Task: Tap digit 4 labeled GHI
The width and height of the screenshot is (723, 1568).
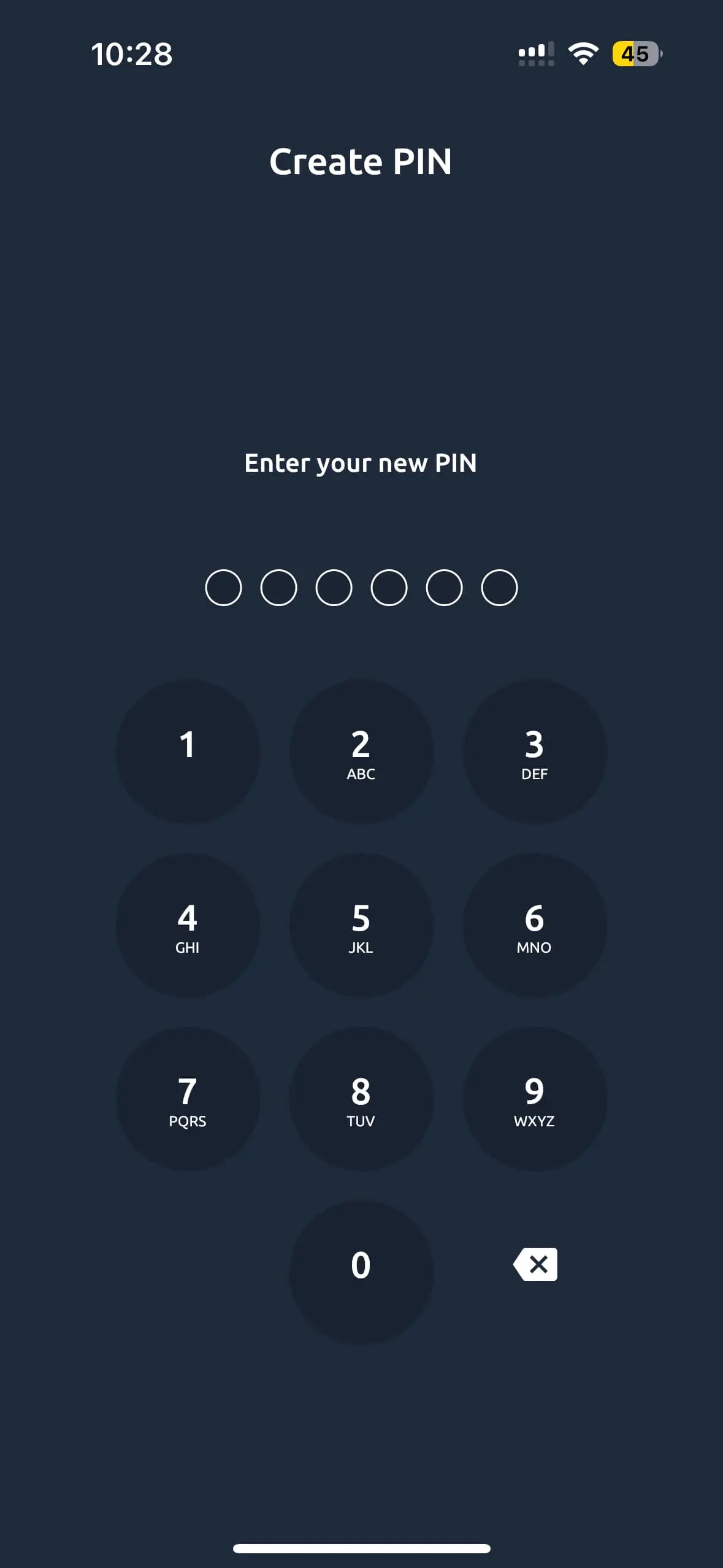Action: [188, 925]
